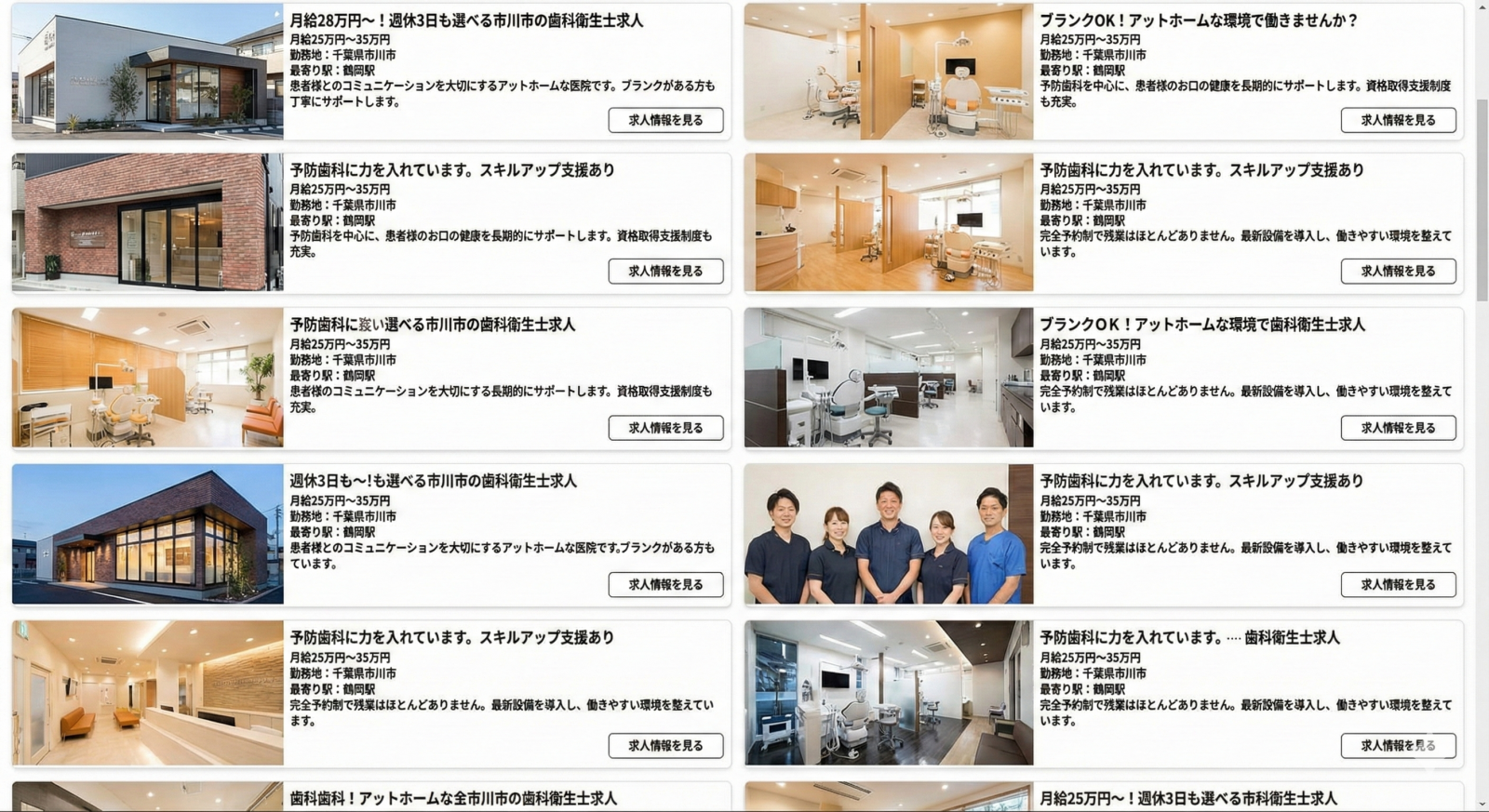View job info for ブランクOK！働きませんか？ listing

(1398, 120)
